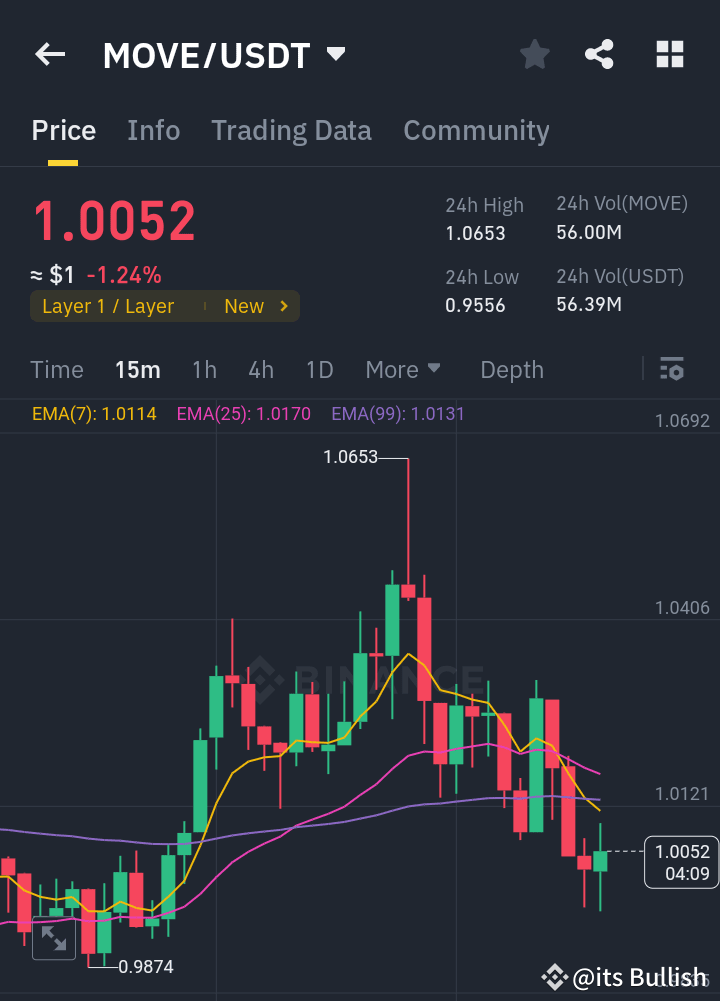Open the share icon
The height and width of the screenshot is (1001, 720).
(599, 55)
